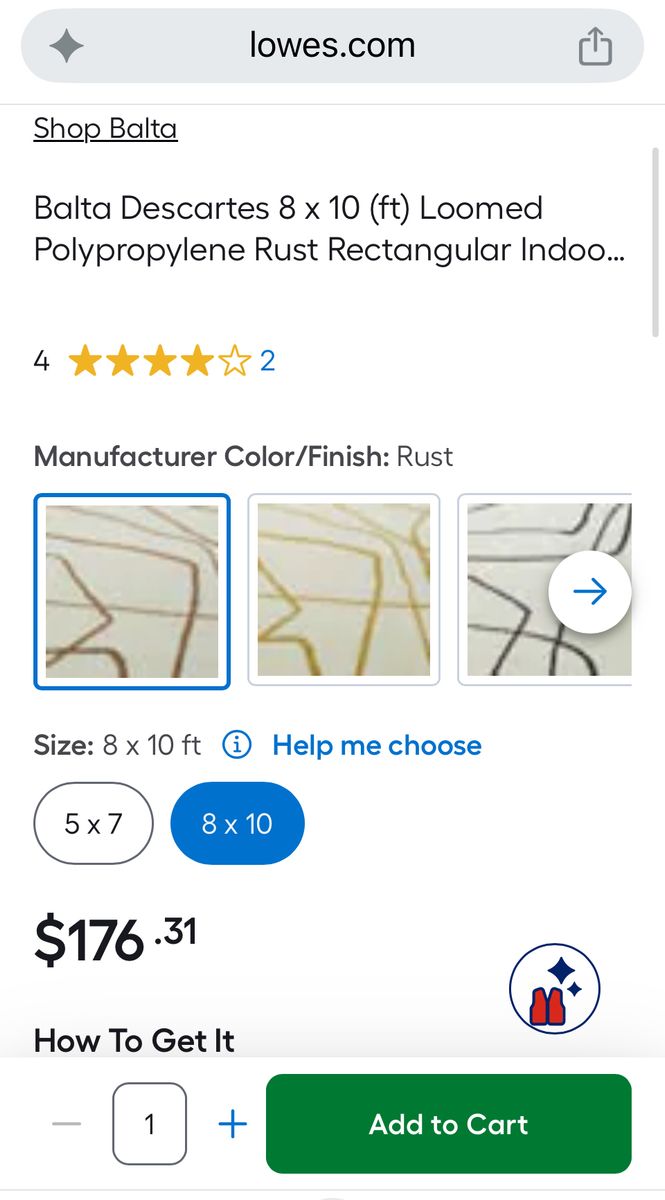Open the floating assistant vest button
Image resolution: width=665 pixels, height=1200 pixels.
[554, 989]
